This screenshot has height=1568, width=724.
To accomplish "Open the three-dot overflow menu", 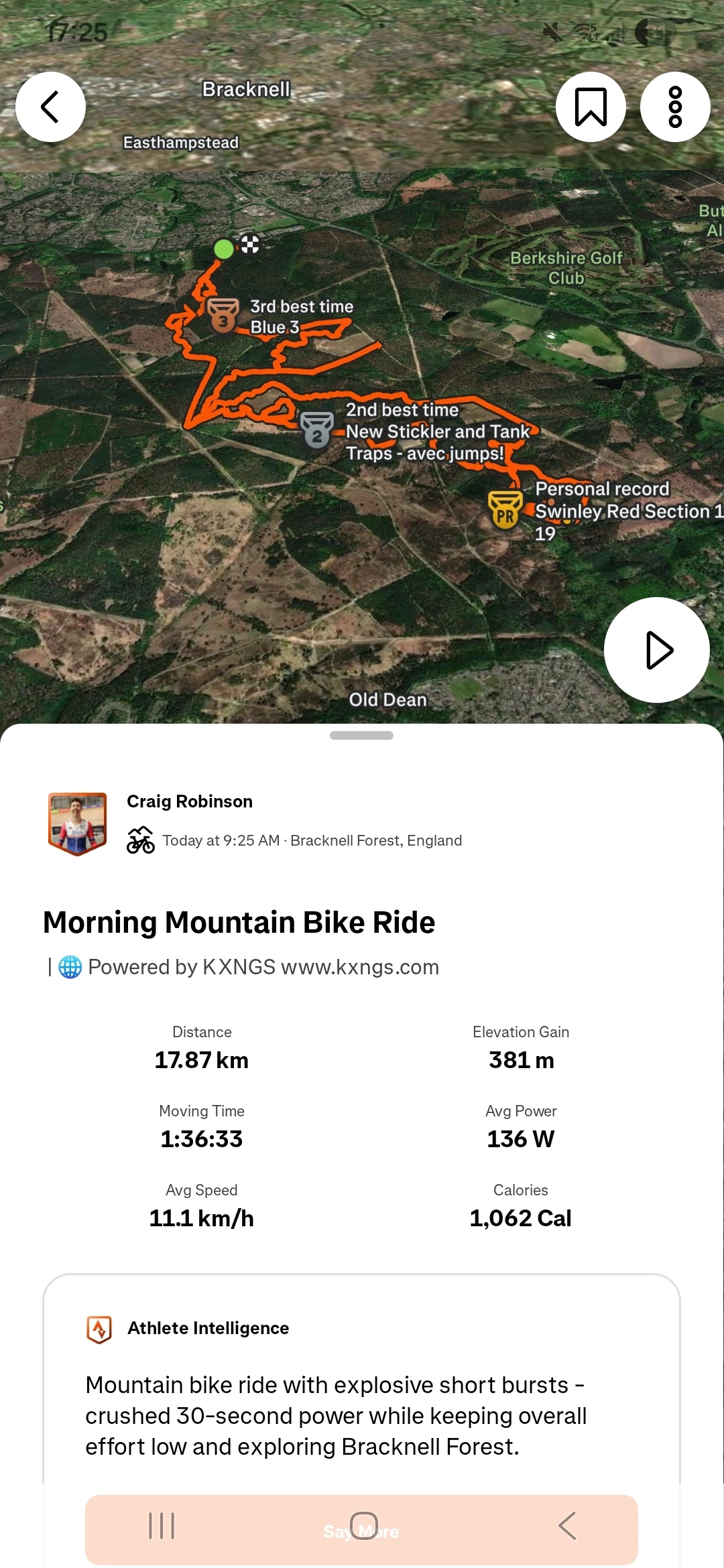I will 675,107.
